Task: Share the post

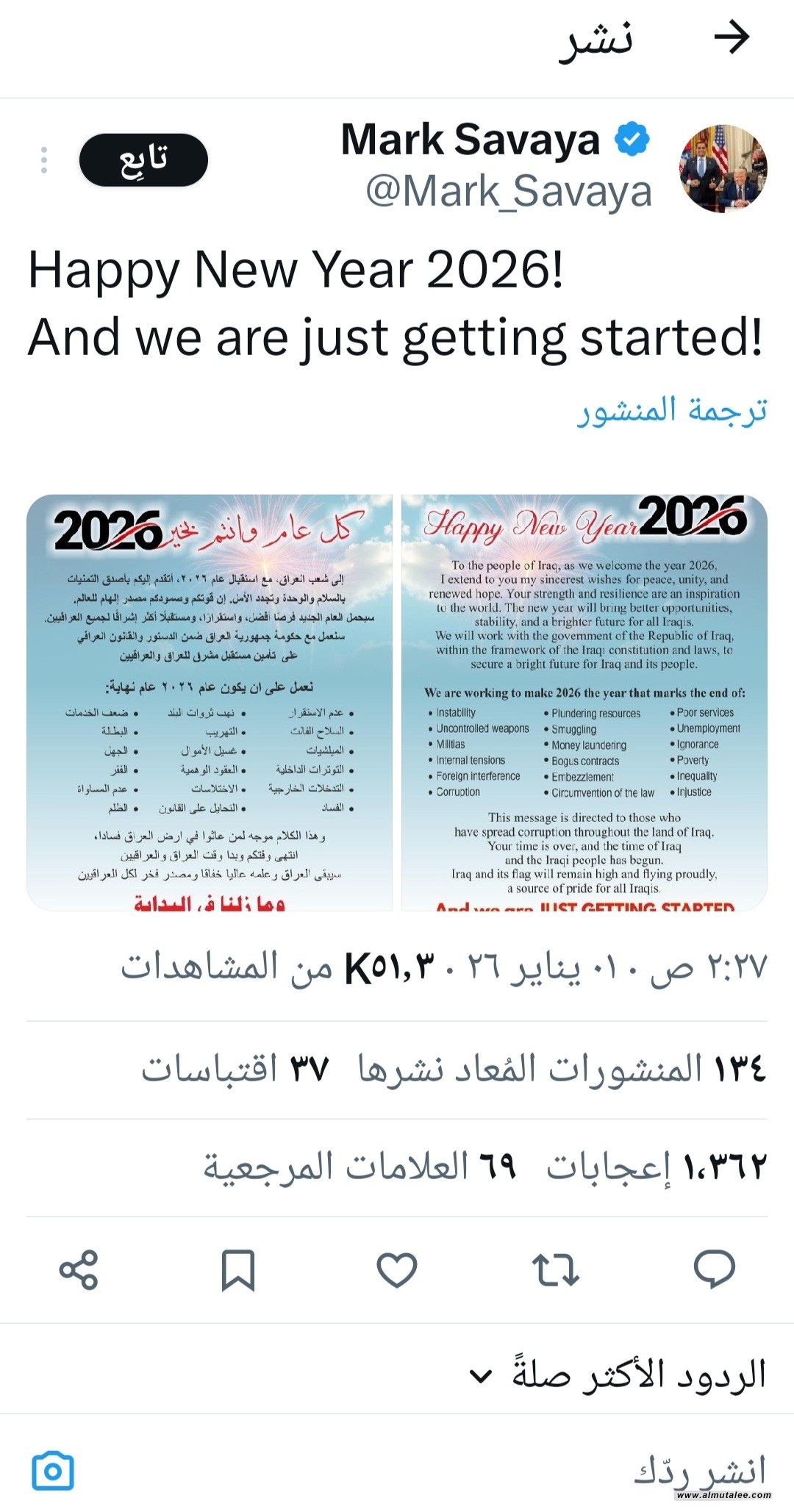Action: pyautogui.click(x=79, y=1269)
